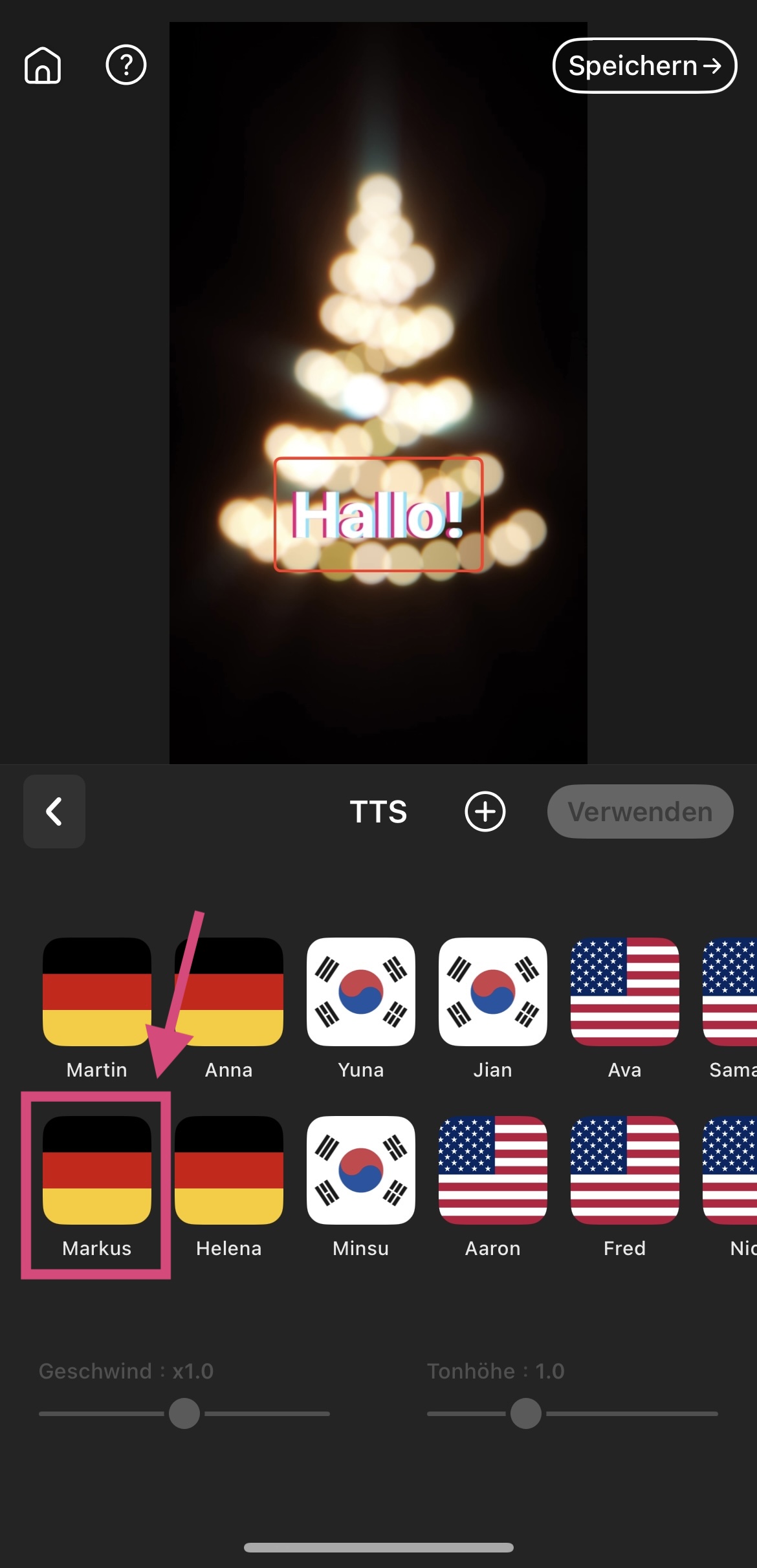Choose the Ava English voice

(625, 992)
